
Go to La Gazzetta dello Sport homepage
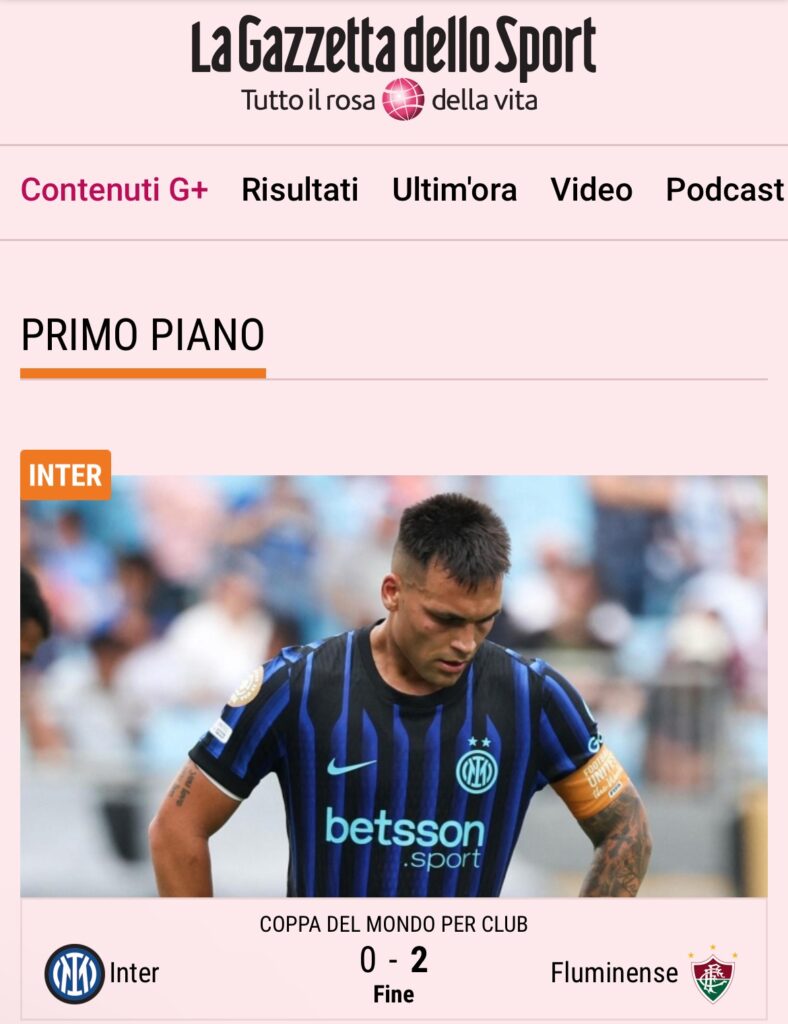393,50
